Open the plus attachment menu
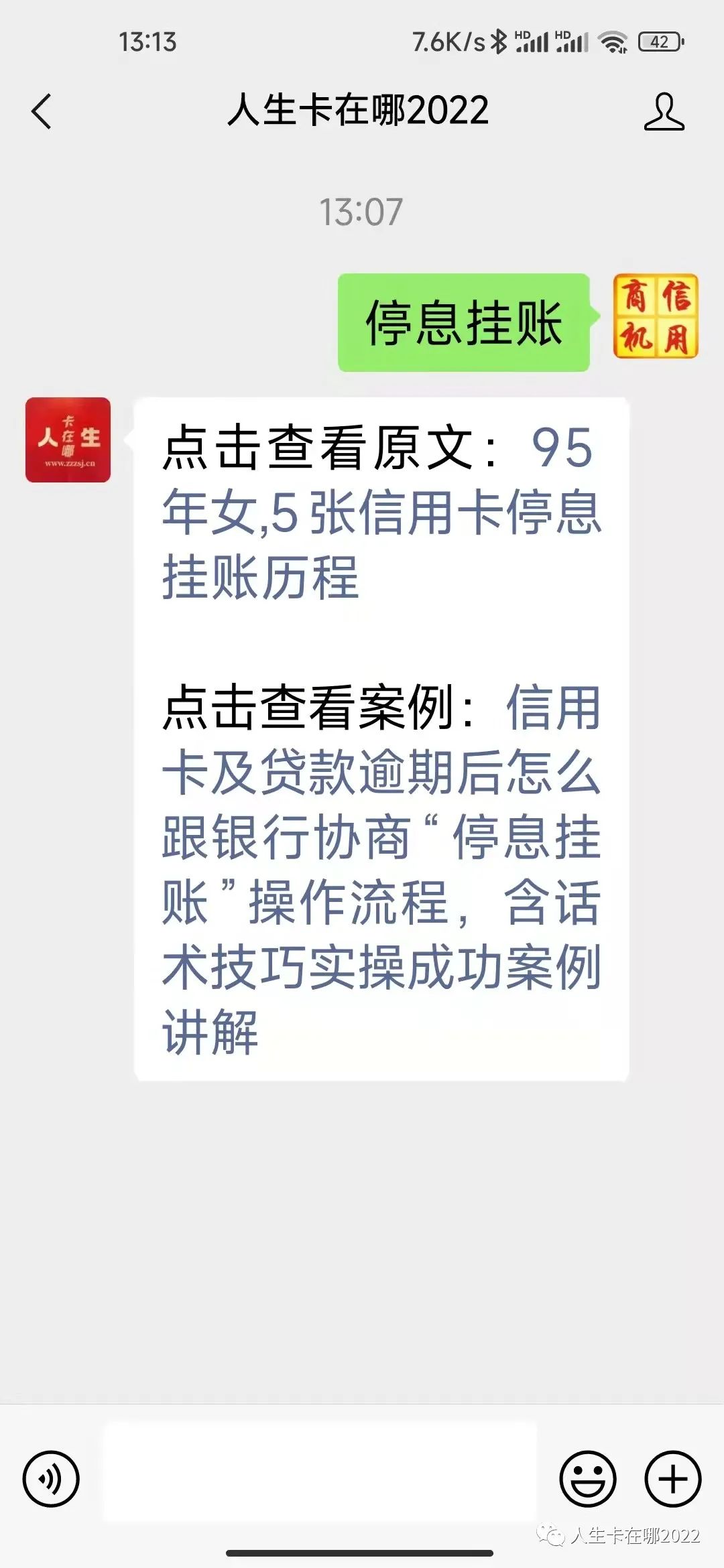Image resolution: width=724 pixels, height=1568 pixels. click(x=672, y=1478)
